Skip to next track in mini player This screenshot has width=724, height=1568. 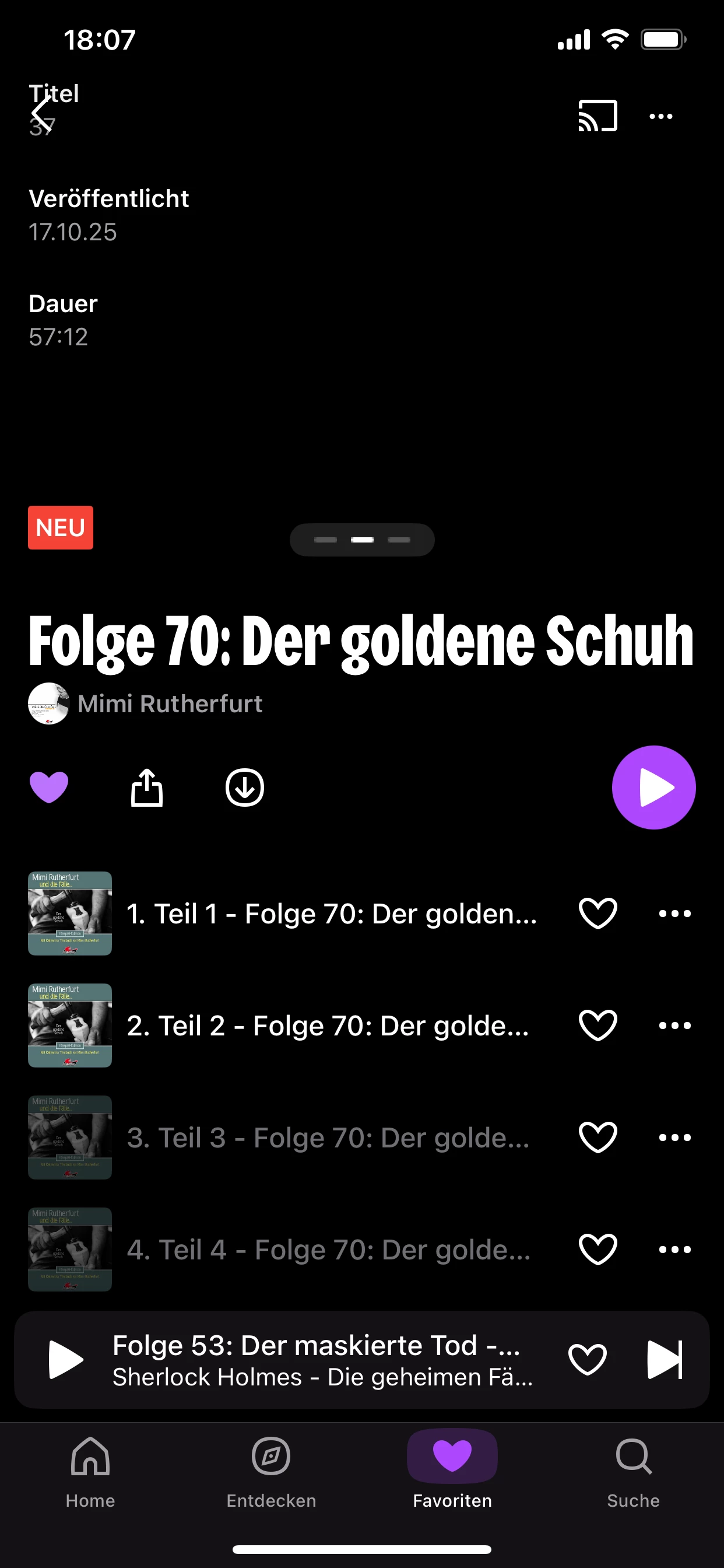click(665, 1359)
